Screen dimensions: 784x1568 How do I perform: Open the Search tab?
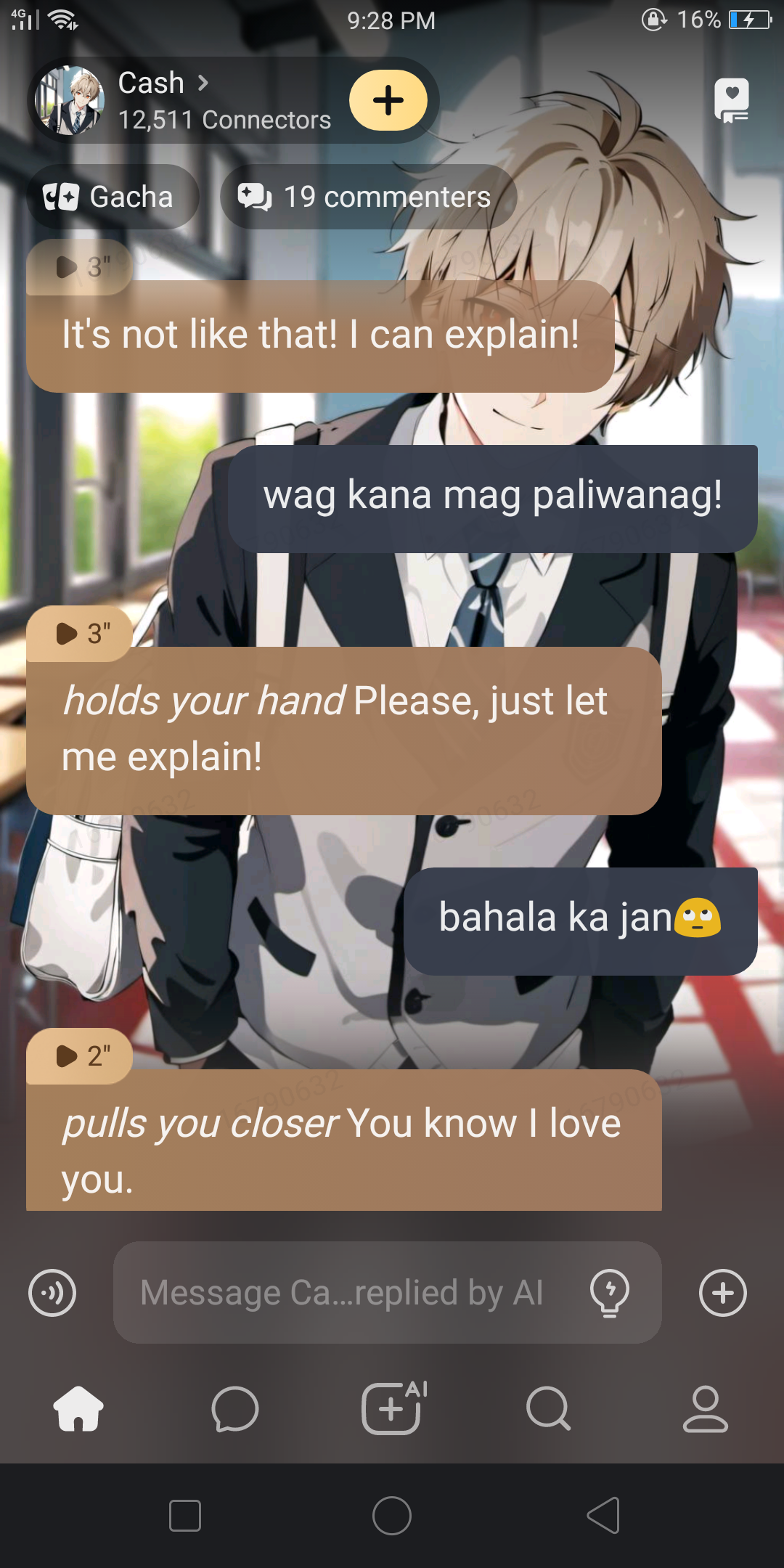[x=548, y=1409]
